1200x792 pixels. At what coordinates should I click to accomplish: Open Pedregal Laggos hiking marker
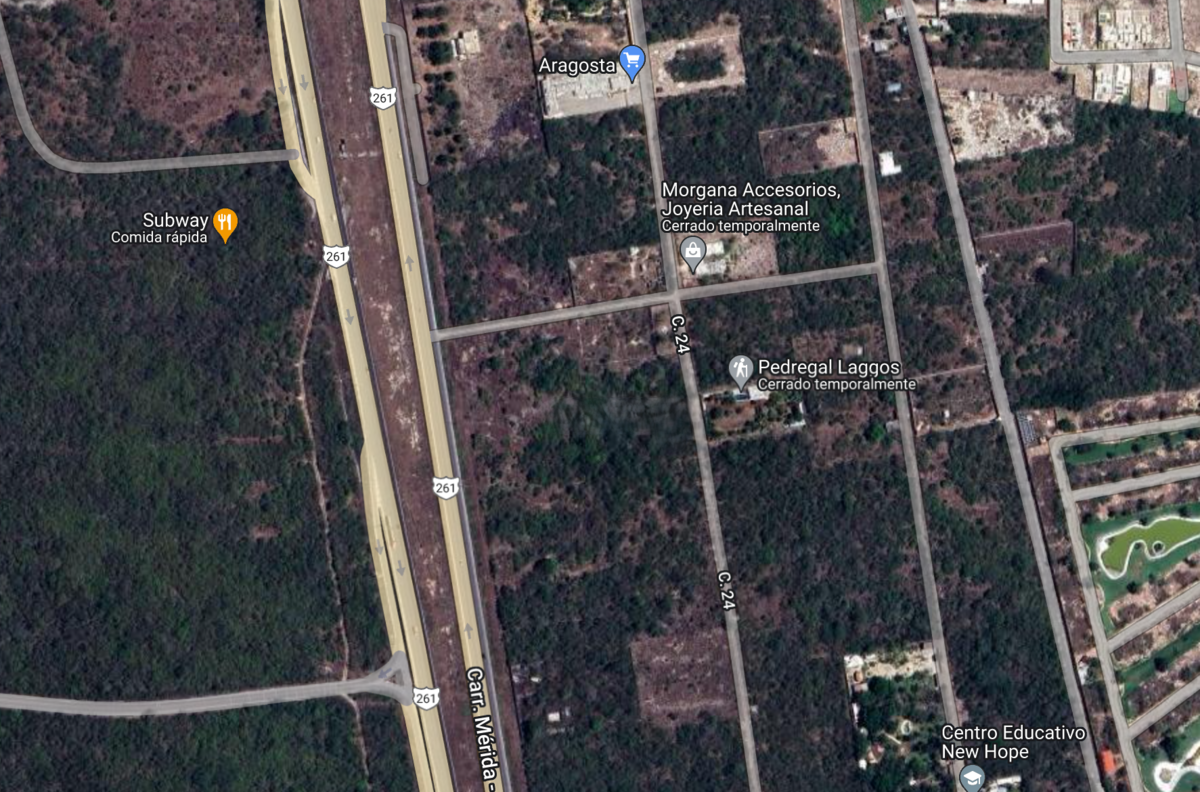pos(741,371)
